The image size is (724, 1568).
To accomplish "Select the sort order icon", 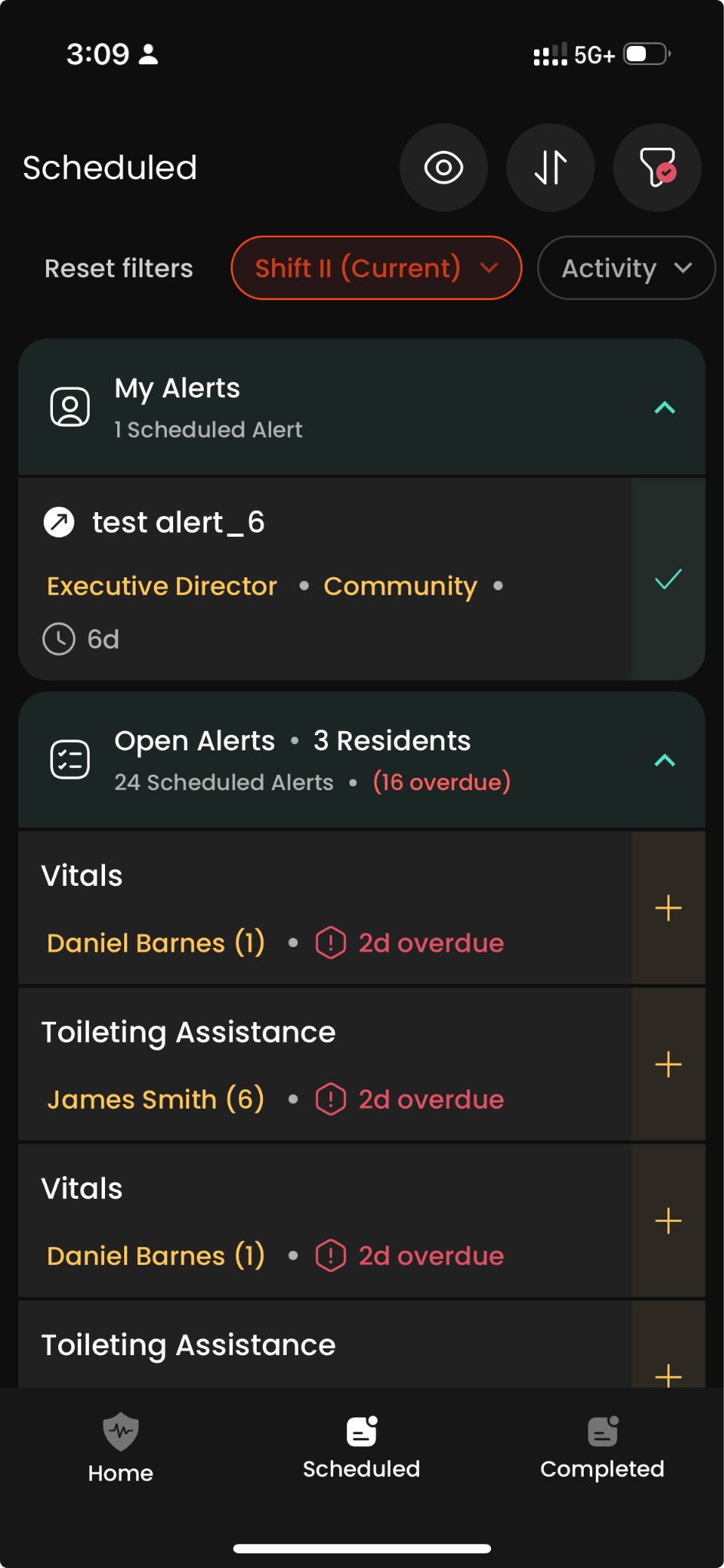I will [550, 167].
